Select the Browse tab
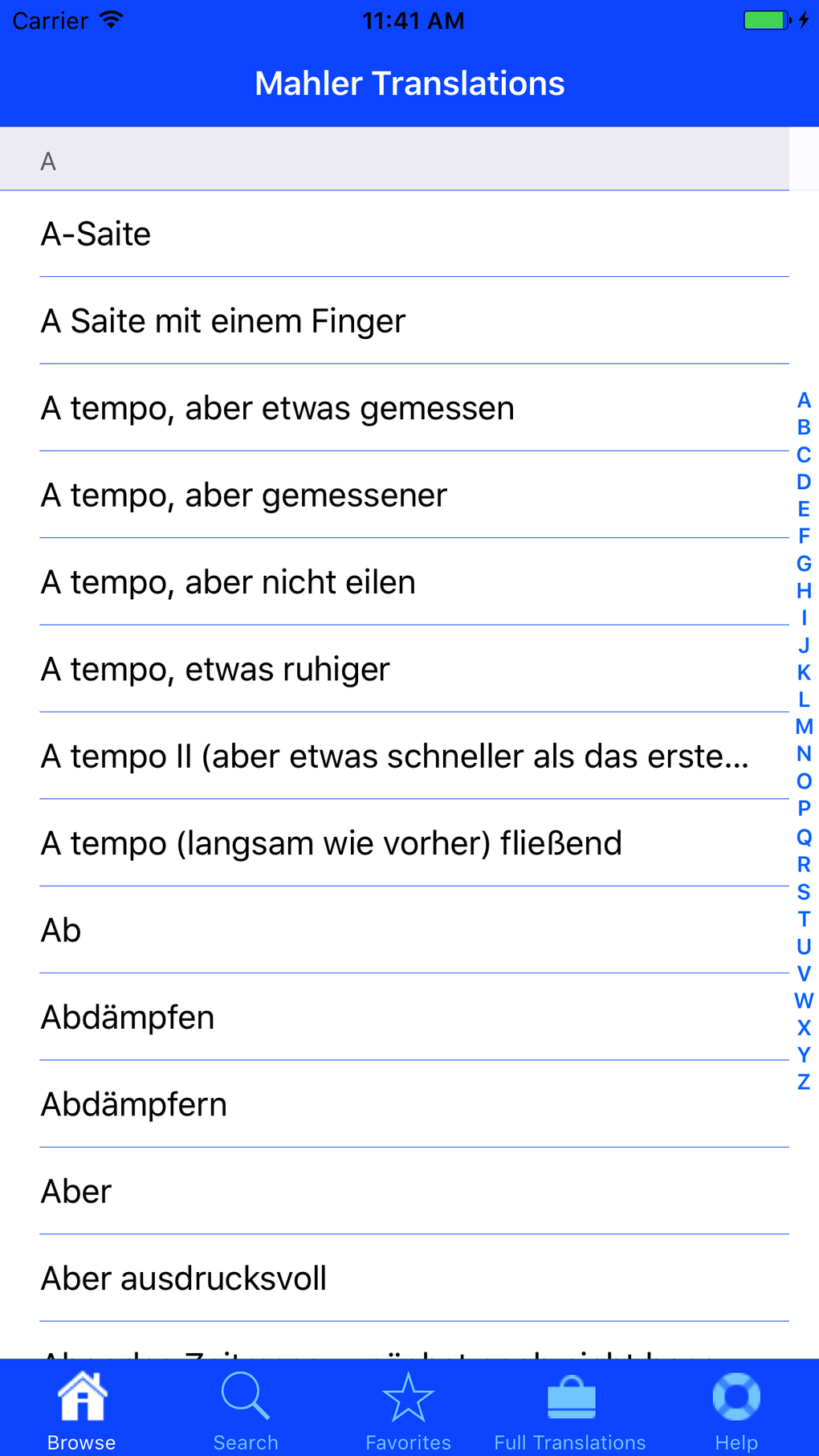819x1456 pixels. pos(82,1411)
